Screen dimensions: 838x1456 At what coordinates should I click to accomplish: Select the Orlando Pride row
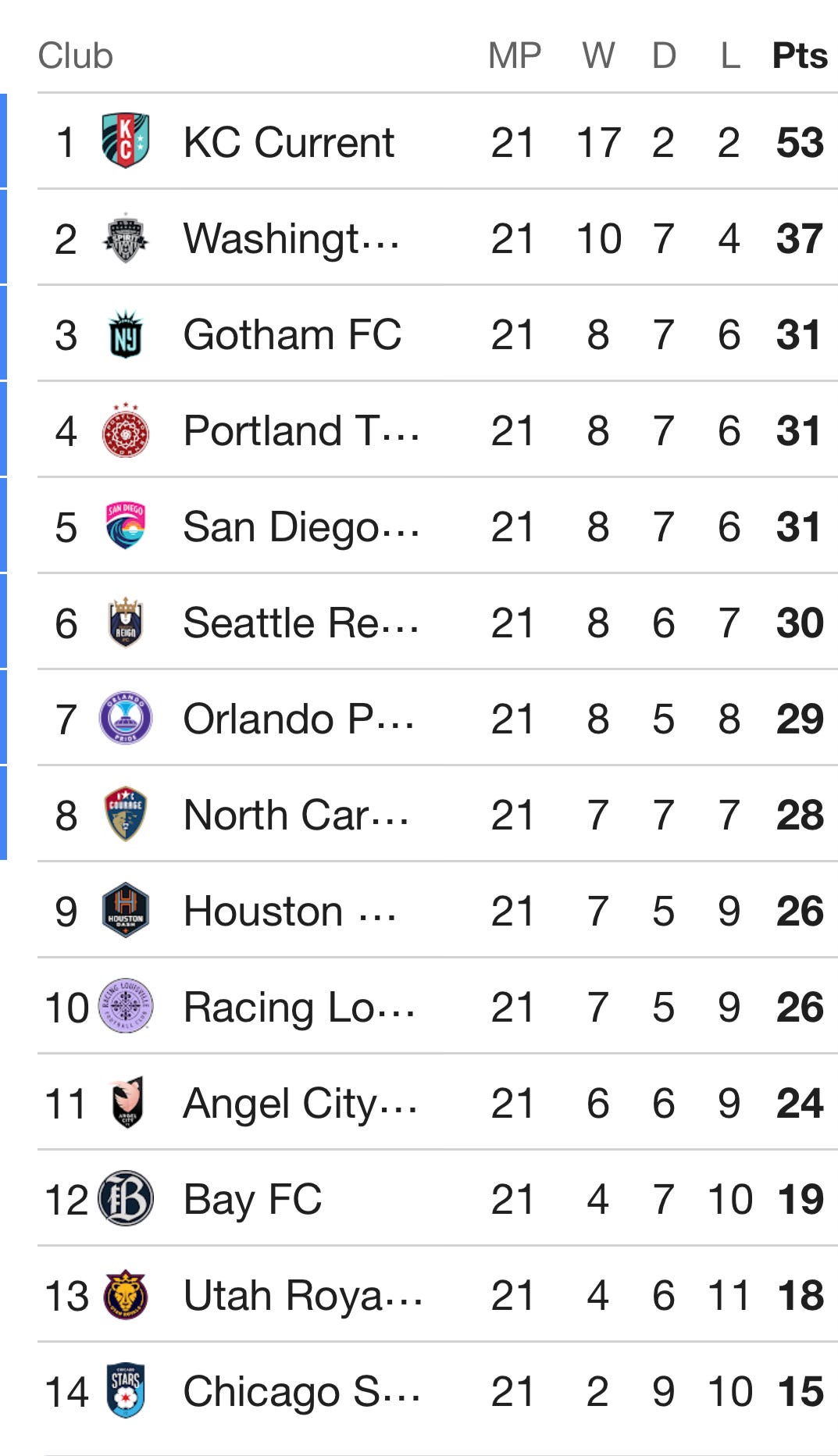click(x=298, y=719)
